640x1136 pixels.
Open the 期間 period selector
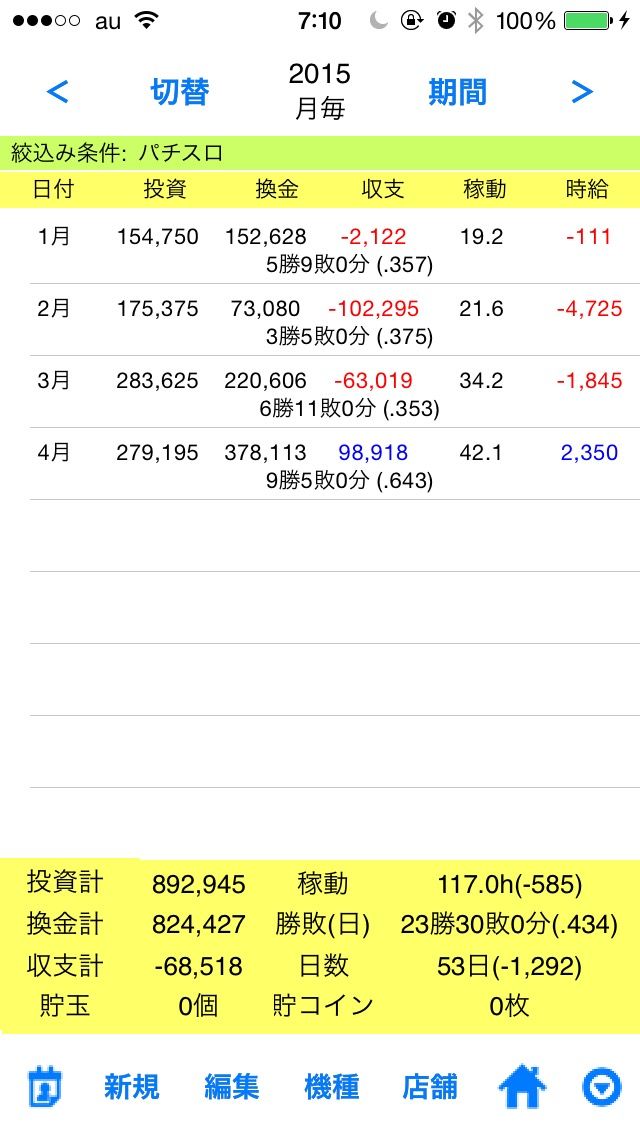tap(457, 92)
